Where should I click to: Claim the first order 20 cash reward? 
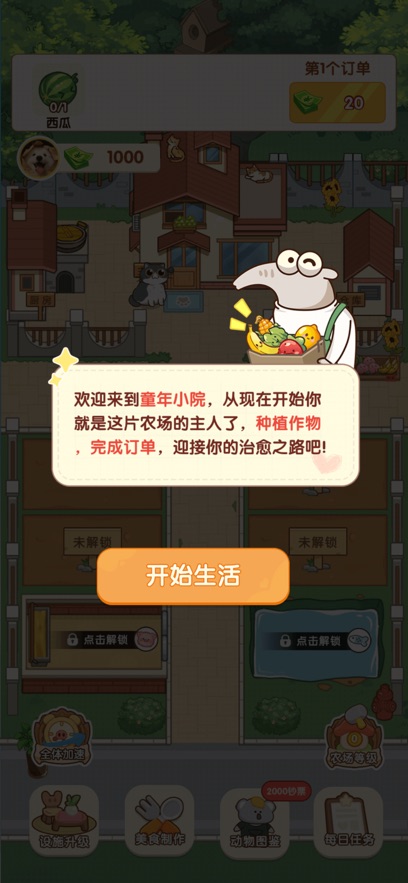pyautogui.click(x=337, y=102)
